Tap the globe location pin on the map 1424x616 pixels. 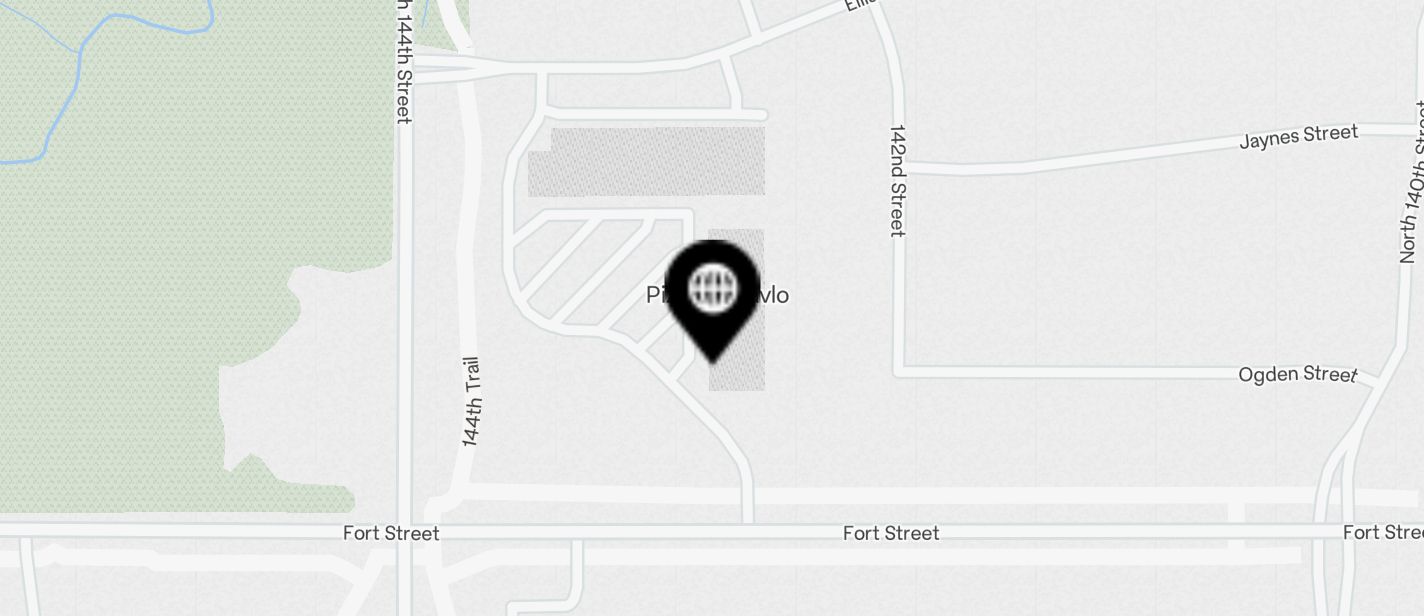pyautogui.click(x=713, y=295)
